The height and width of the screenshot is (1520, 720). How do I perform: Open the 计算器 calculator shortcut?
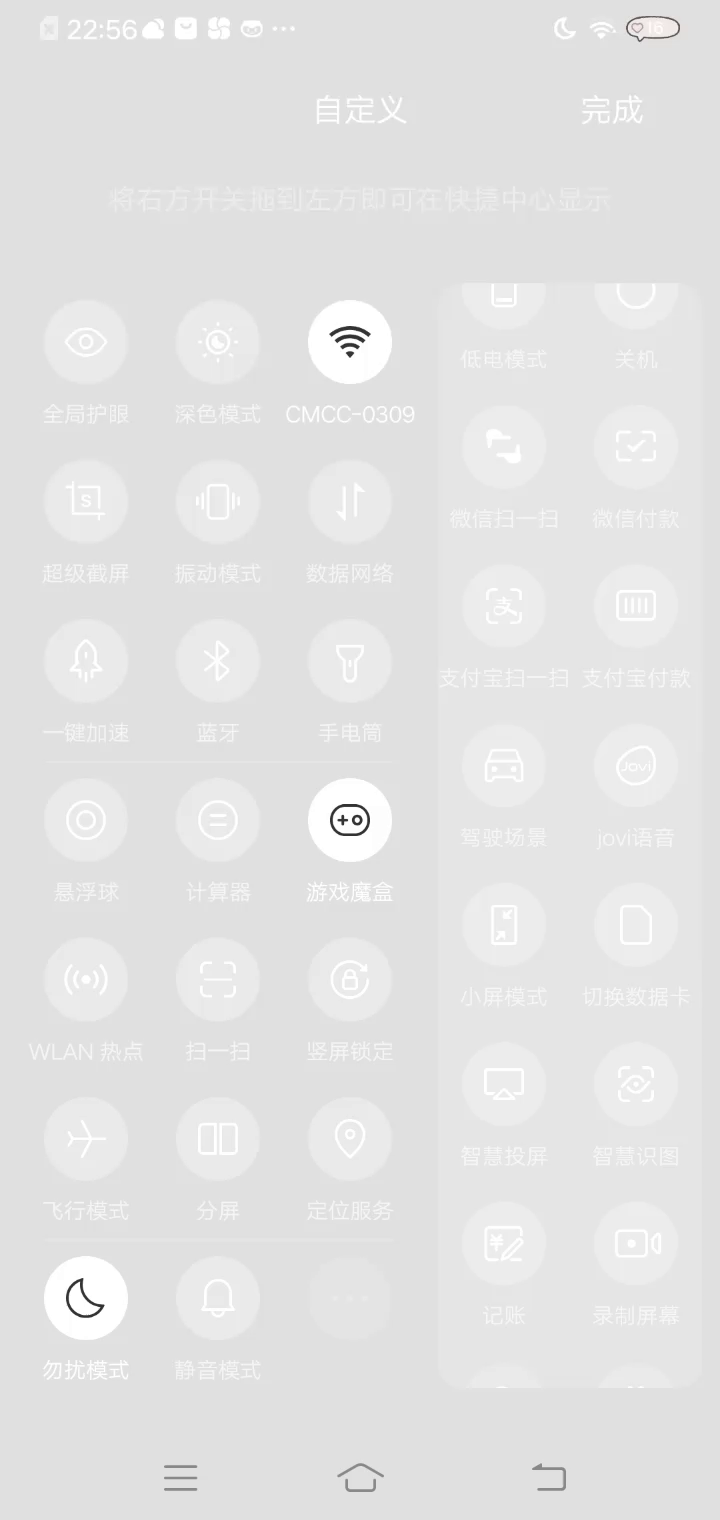point(218,821)
